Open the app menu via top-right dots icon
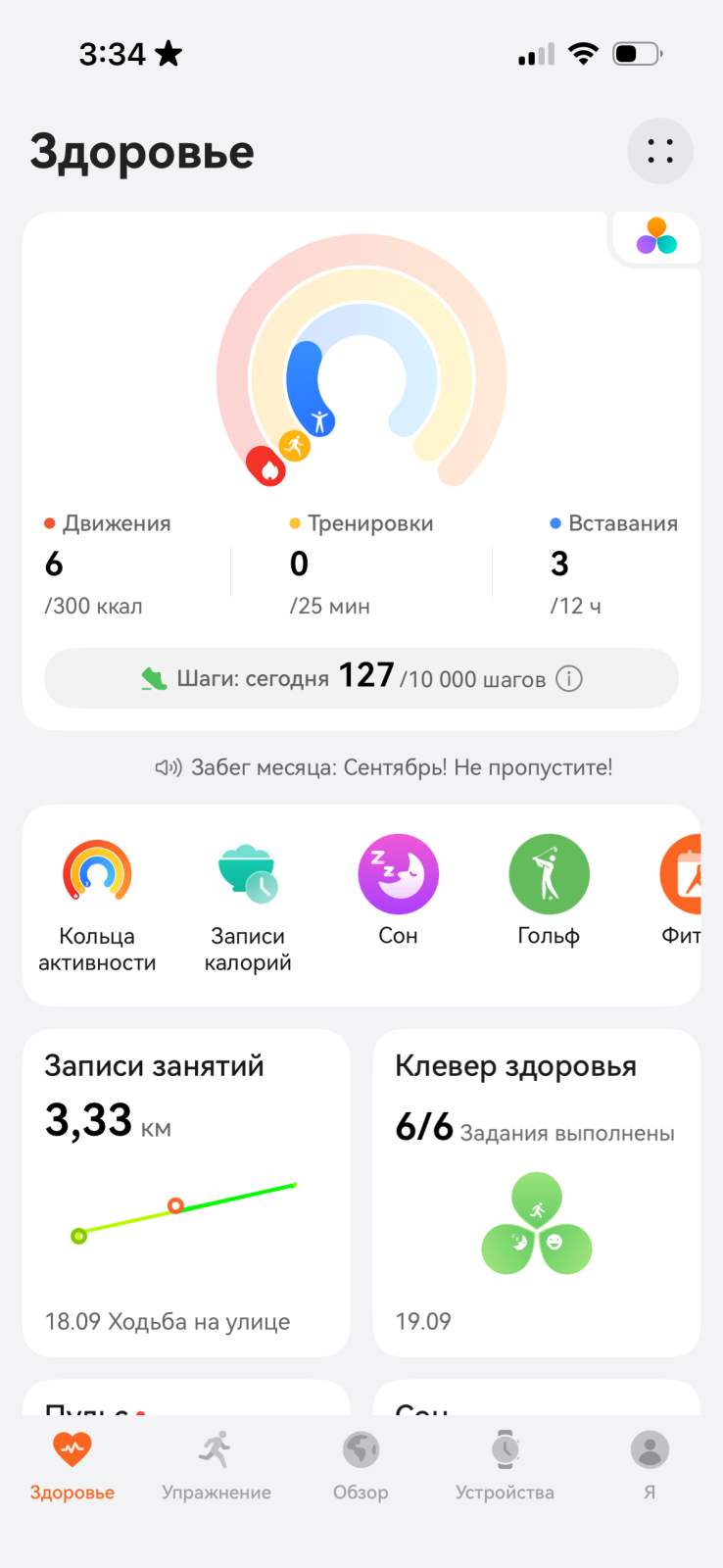Screen dimensions: 723x1568 659,151
